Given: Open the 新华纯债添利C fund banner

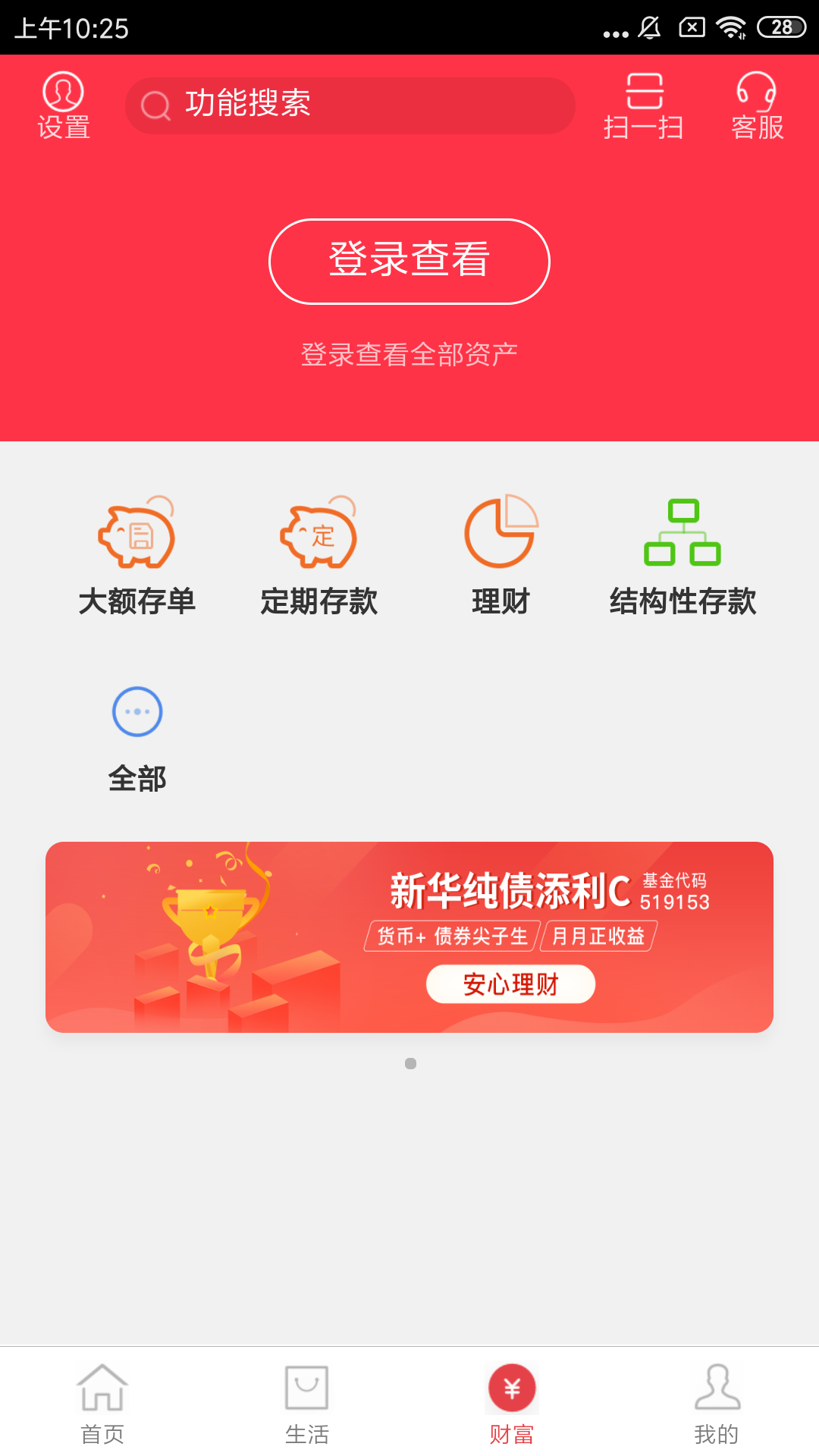Looking at the screenshot, I should (409, 937).
